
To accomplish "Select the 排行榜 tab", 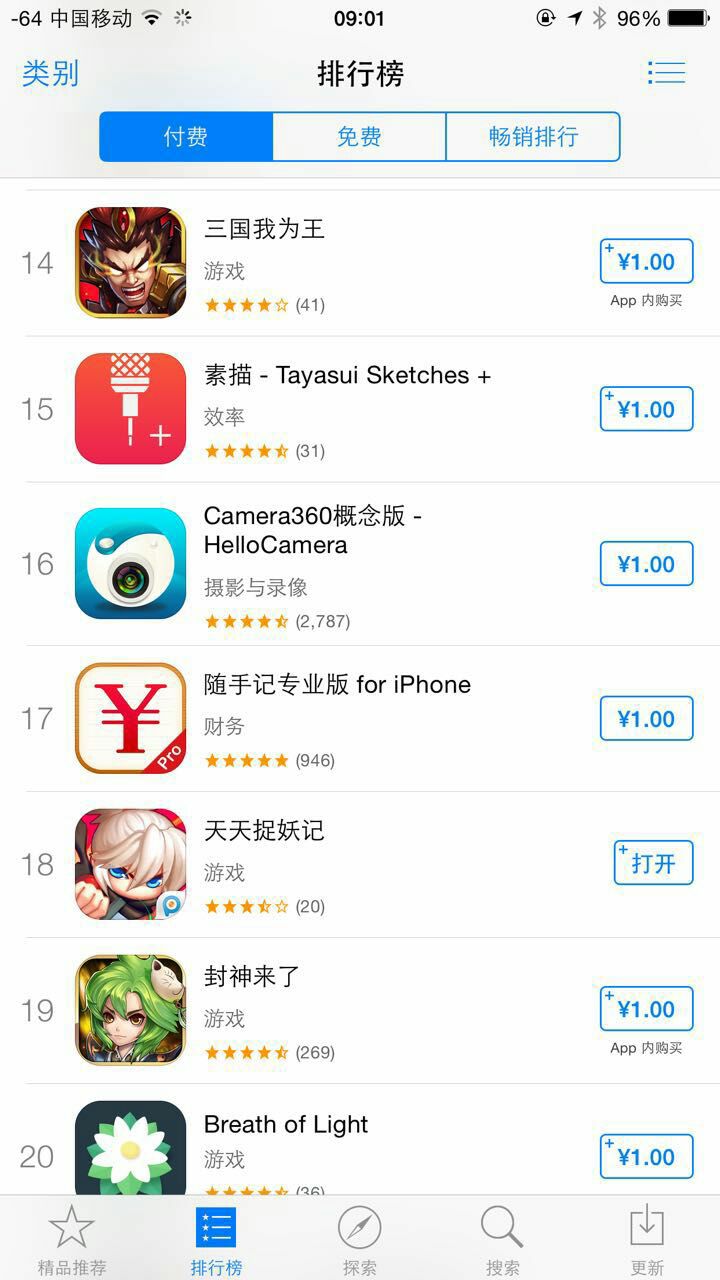I will tap(216, 1240).
